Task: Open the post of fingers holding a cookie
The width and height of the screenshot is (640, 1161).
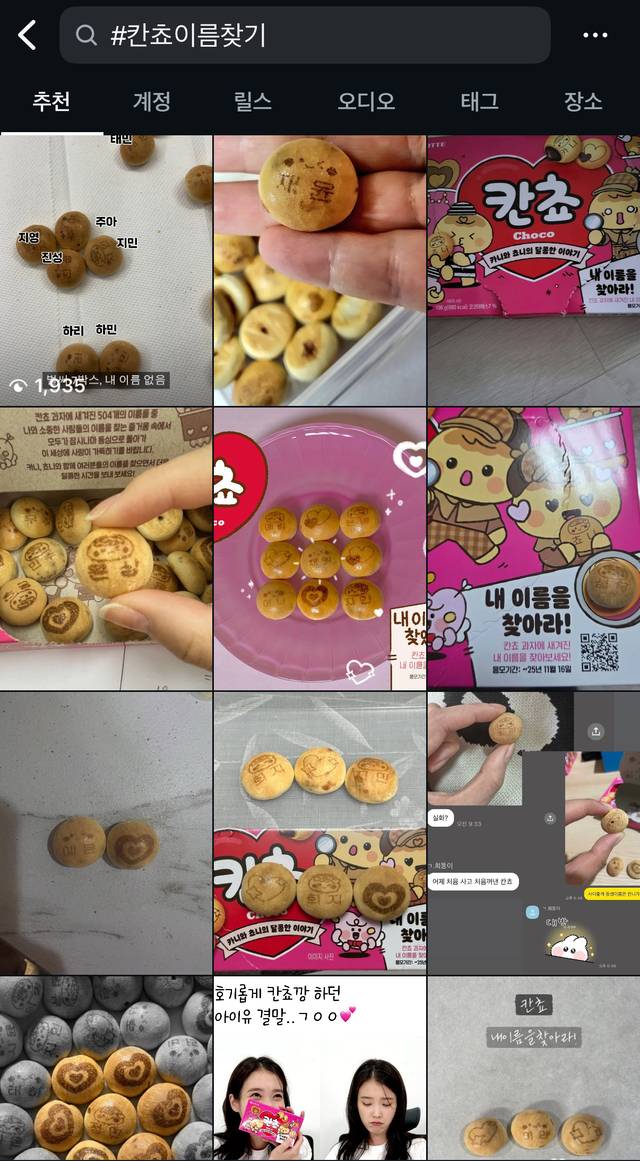Action: pos(320,270)
